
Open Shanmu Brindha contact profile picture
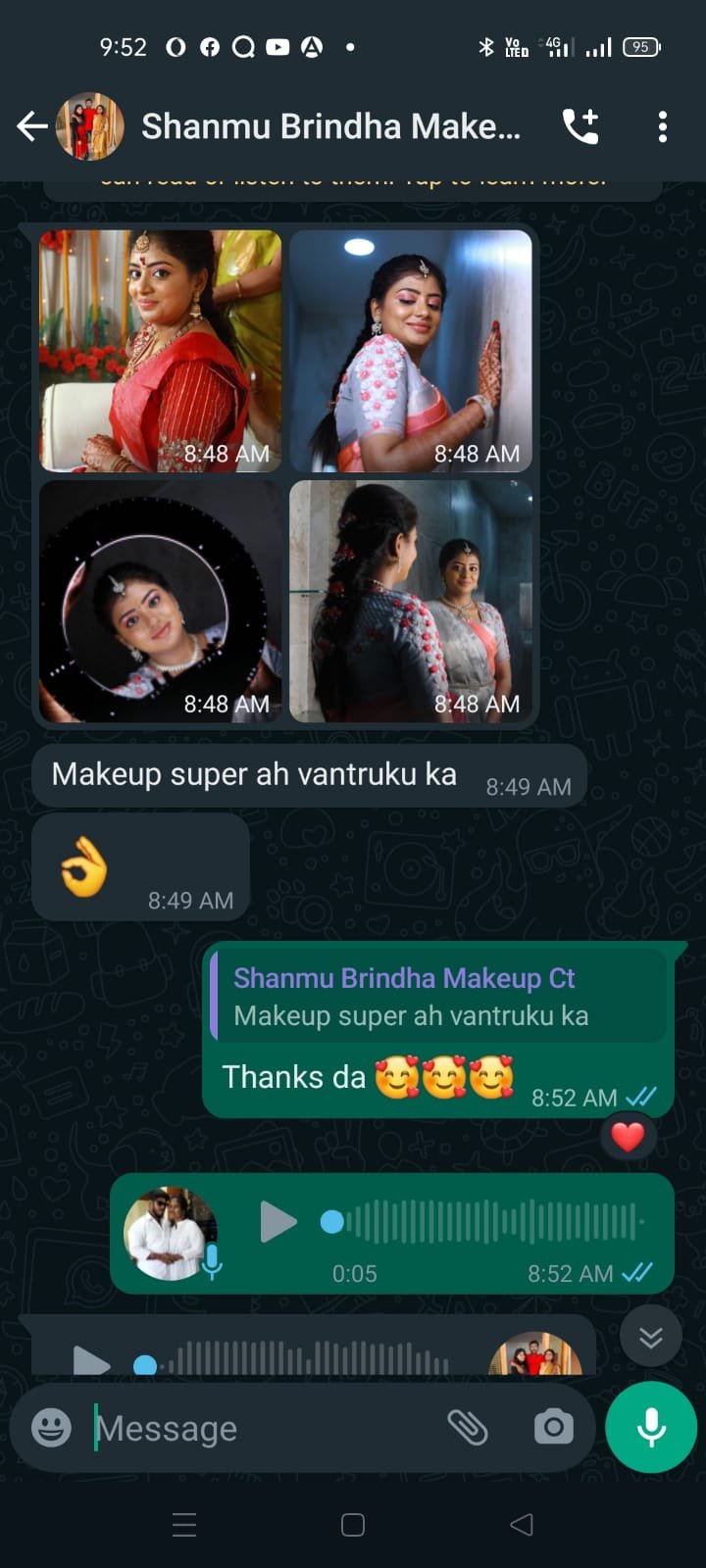tap(89, 126)
